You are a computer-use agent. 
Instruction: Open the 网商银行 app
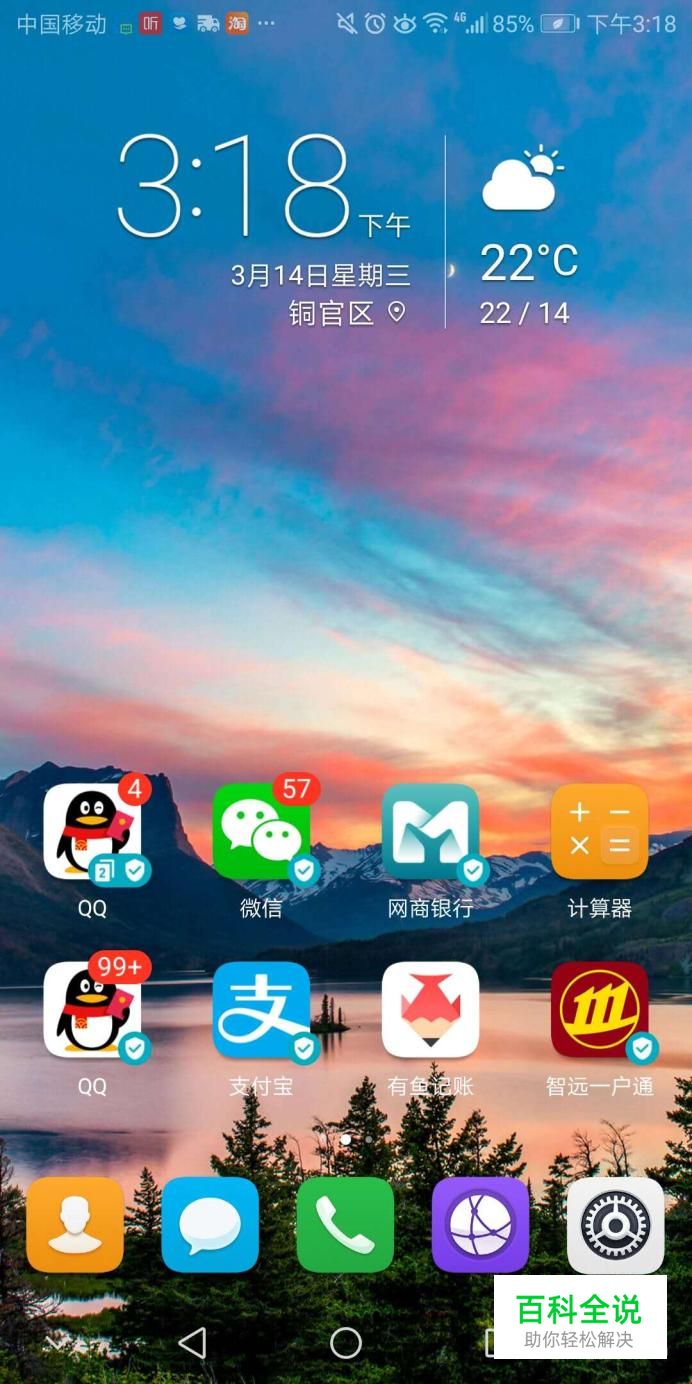[430, 833]
